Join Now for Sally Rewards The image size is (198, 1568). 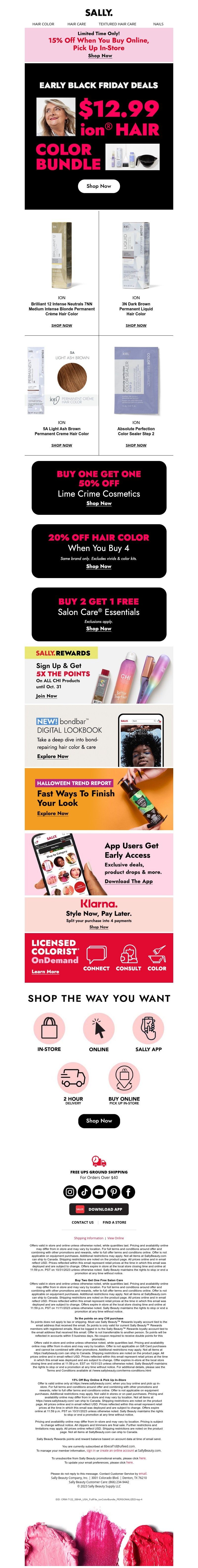pos(46,695)
